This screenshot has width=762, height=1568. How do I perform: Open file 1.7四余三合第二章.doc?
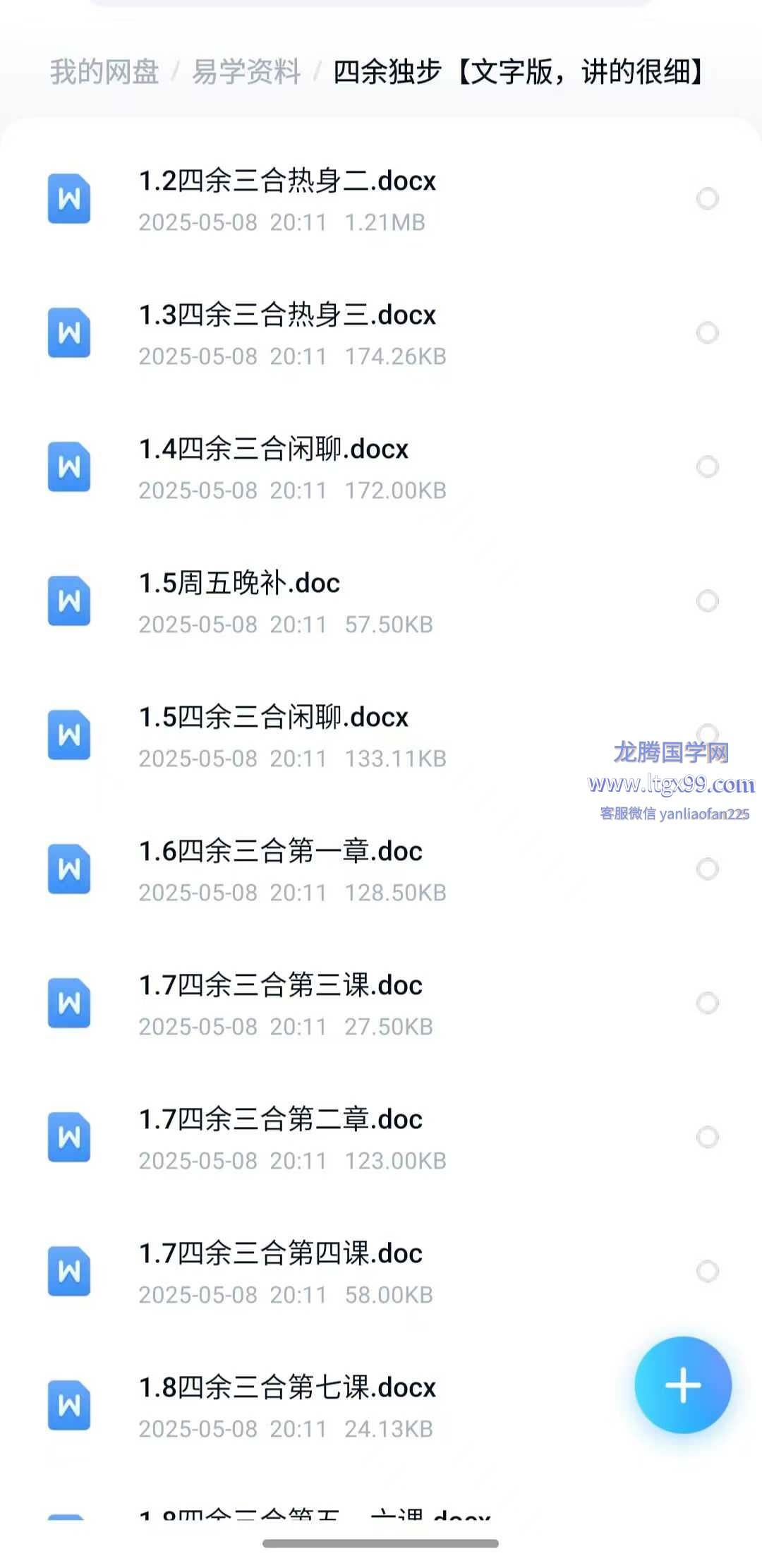tap(381, 1138)
